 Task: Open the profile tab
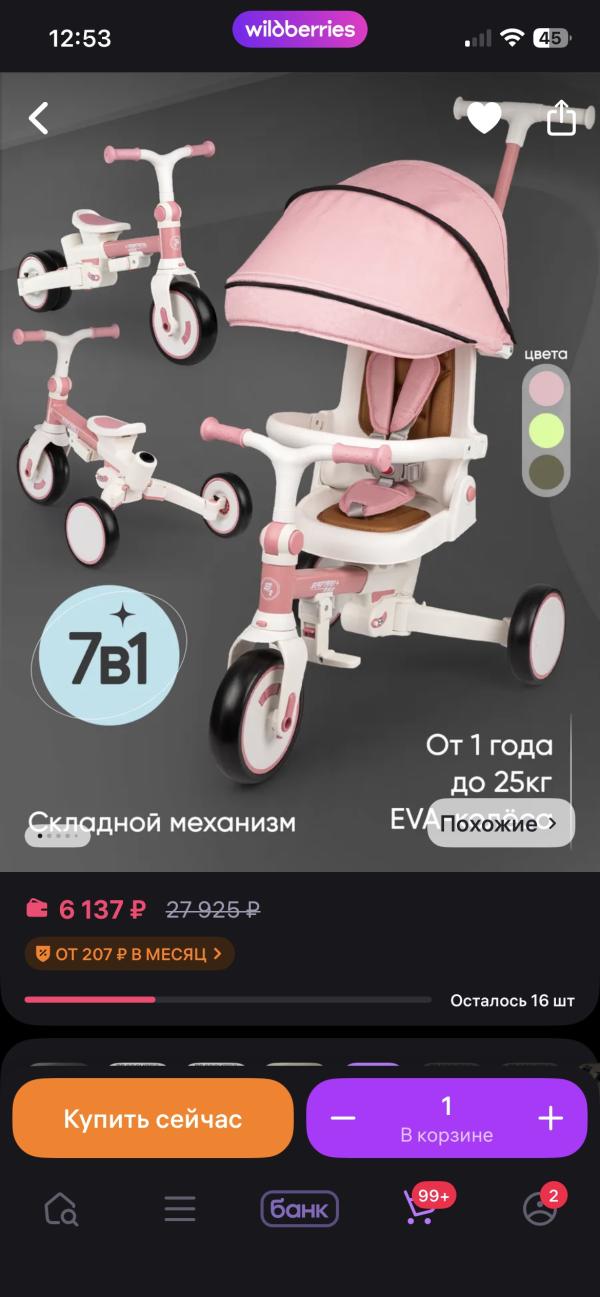[x=540, y=1207]
